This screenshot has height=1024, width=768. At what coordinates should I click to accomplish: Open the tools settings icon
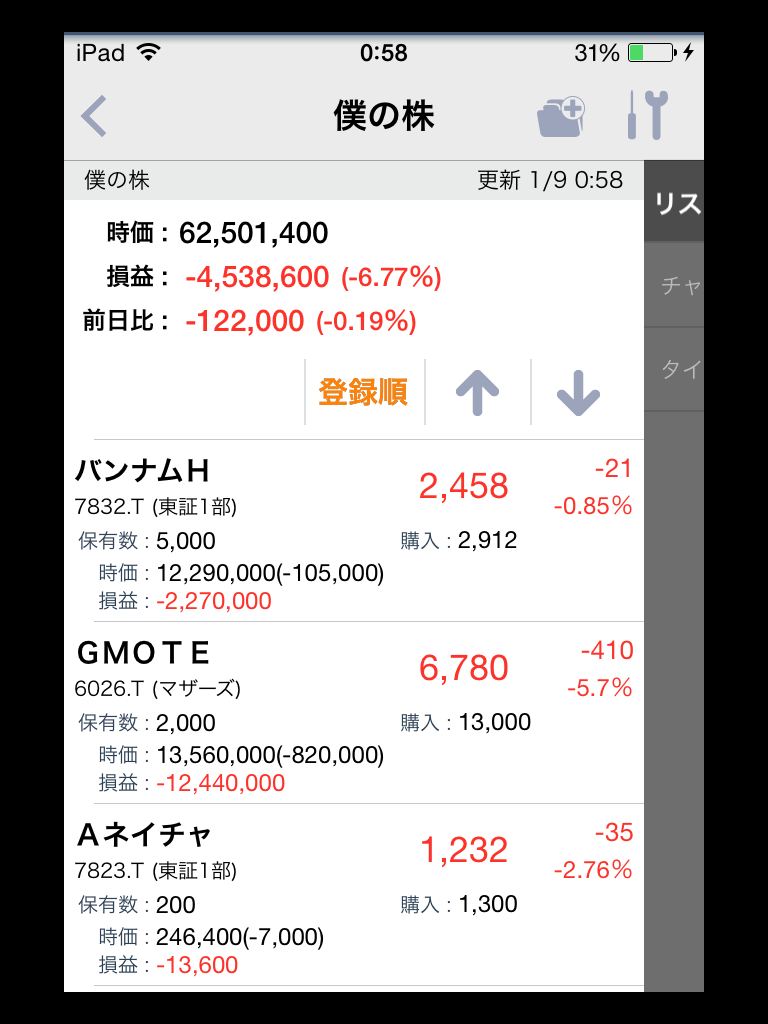pos(647,116)
